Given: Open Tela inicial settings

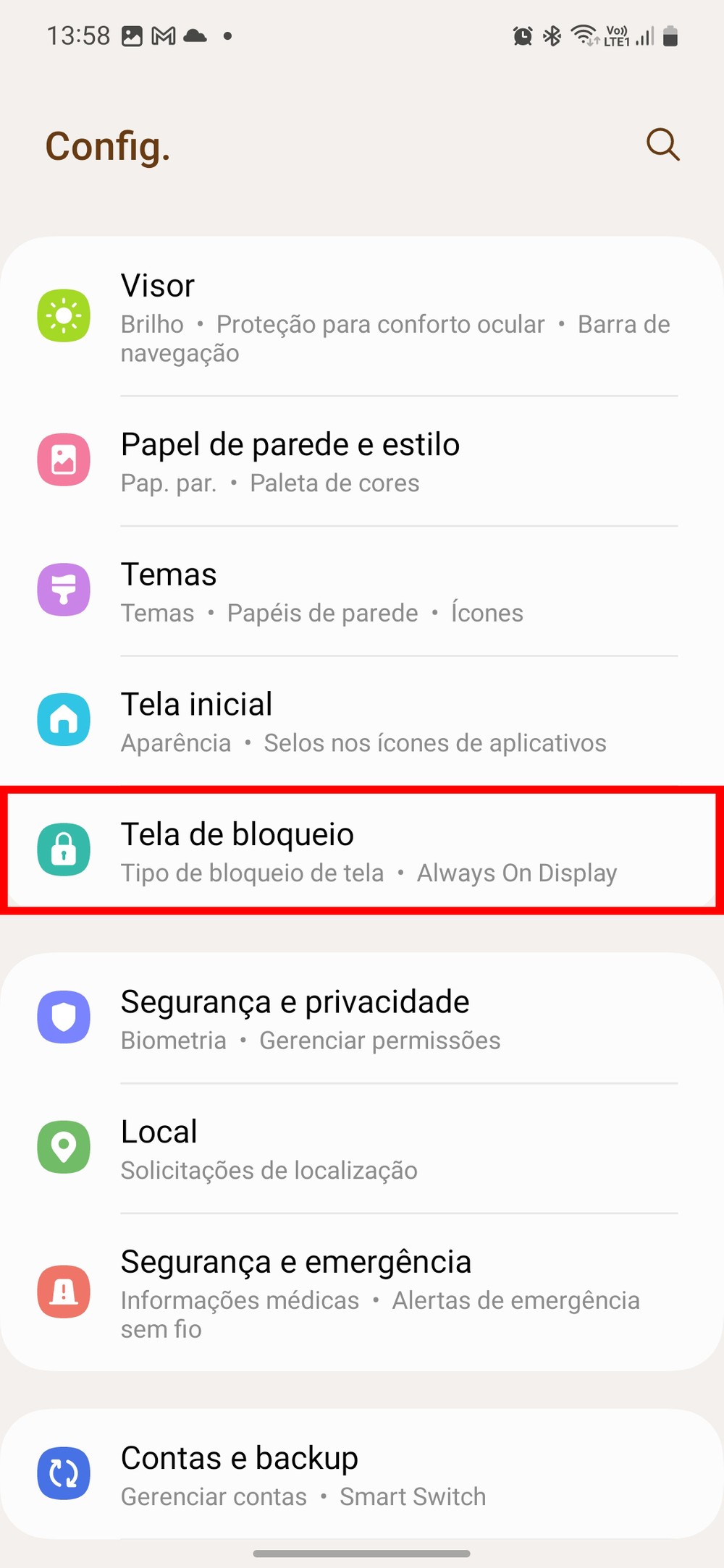Looking at the screenshot, I should point(362,721).
